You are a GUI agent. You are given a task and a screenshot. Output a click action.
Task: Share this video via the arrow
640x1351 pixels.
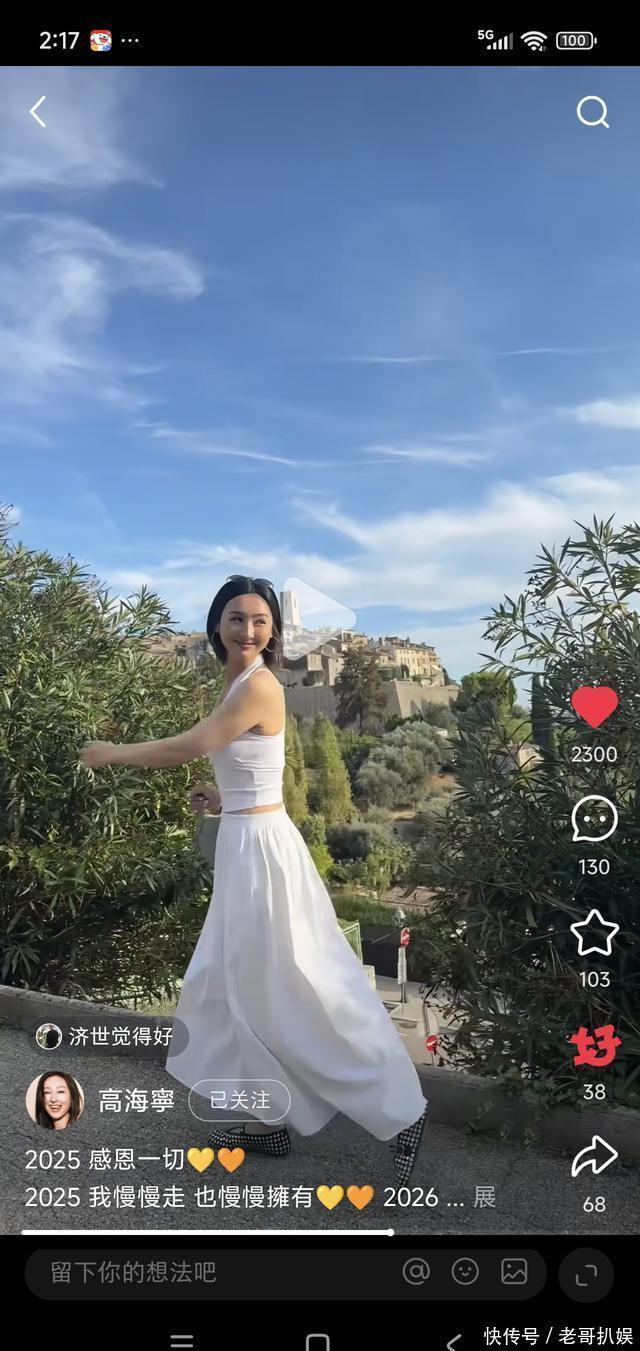point(594,1157)
